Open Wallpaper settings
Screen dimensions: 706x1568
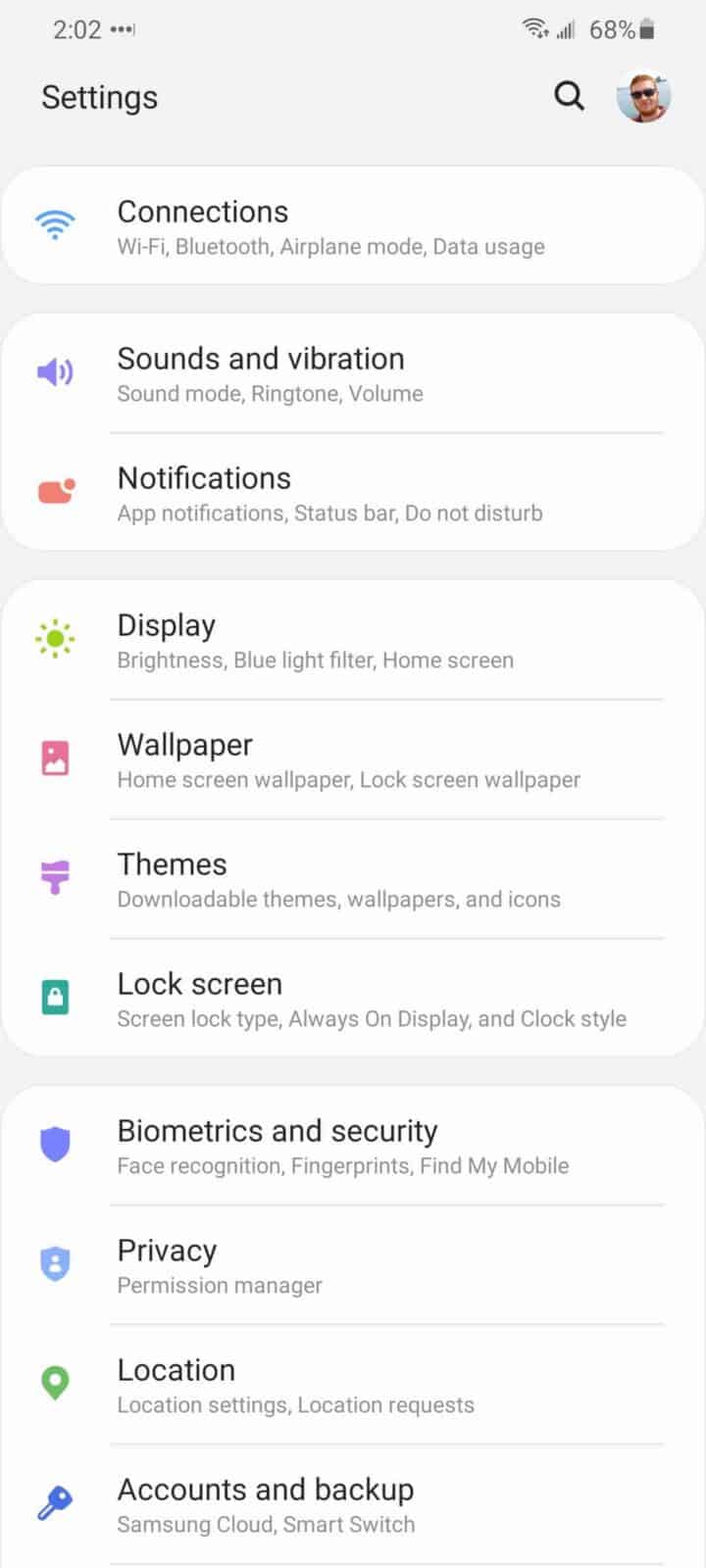pos(353,759)
